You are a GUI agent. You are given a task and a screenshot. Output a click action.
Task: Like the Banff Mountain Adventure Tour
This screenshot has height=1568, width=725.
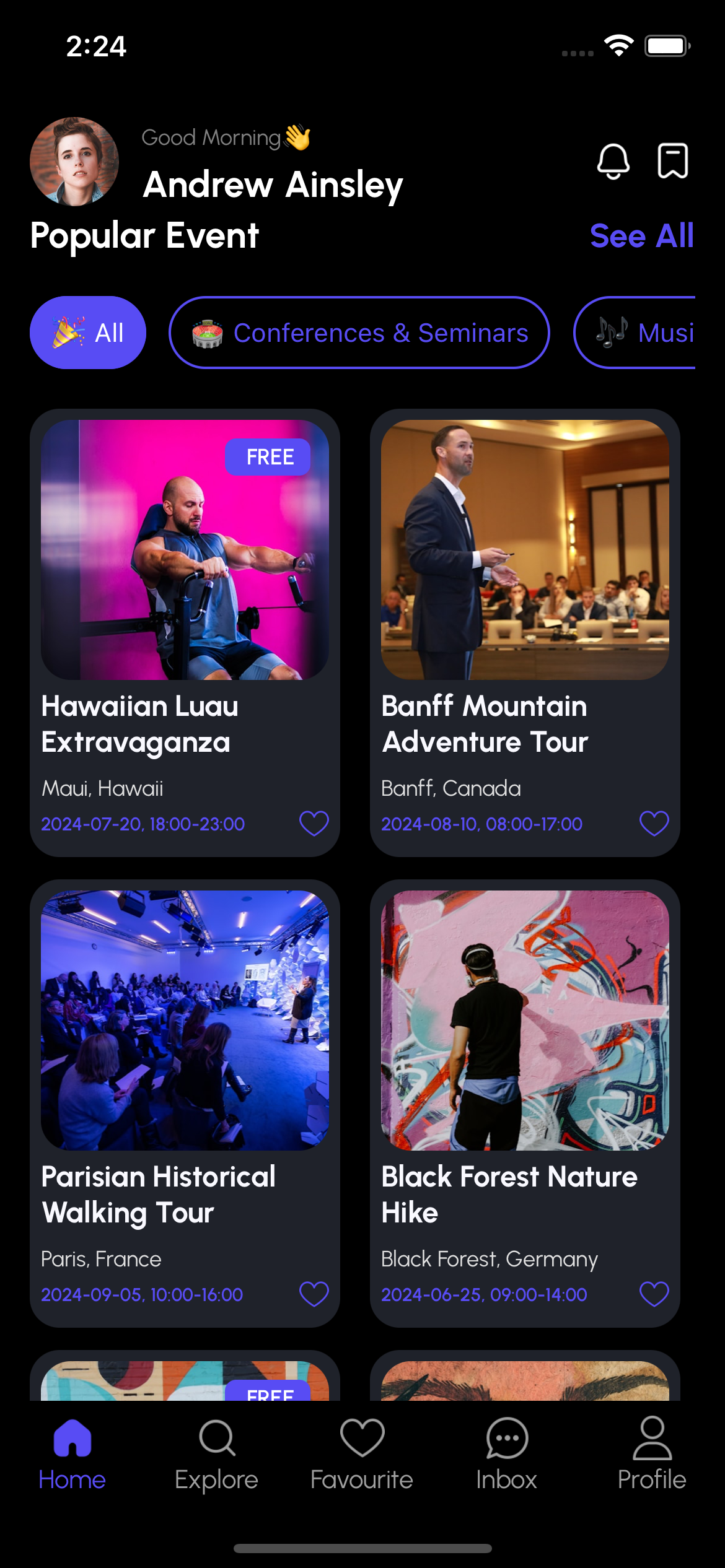tap(654, 824)
